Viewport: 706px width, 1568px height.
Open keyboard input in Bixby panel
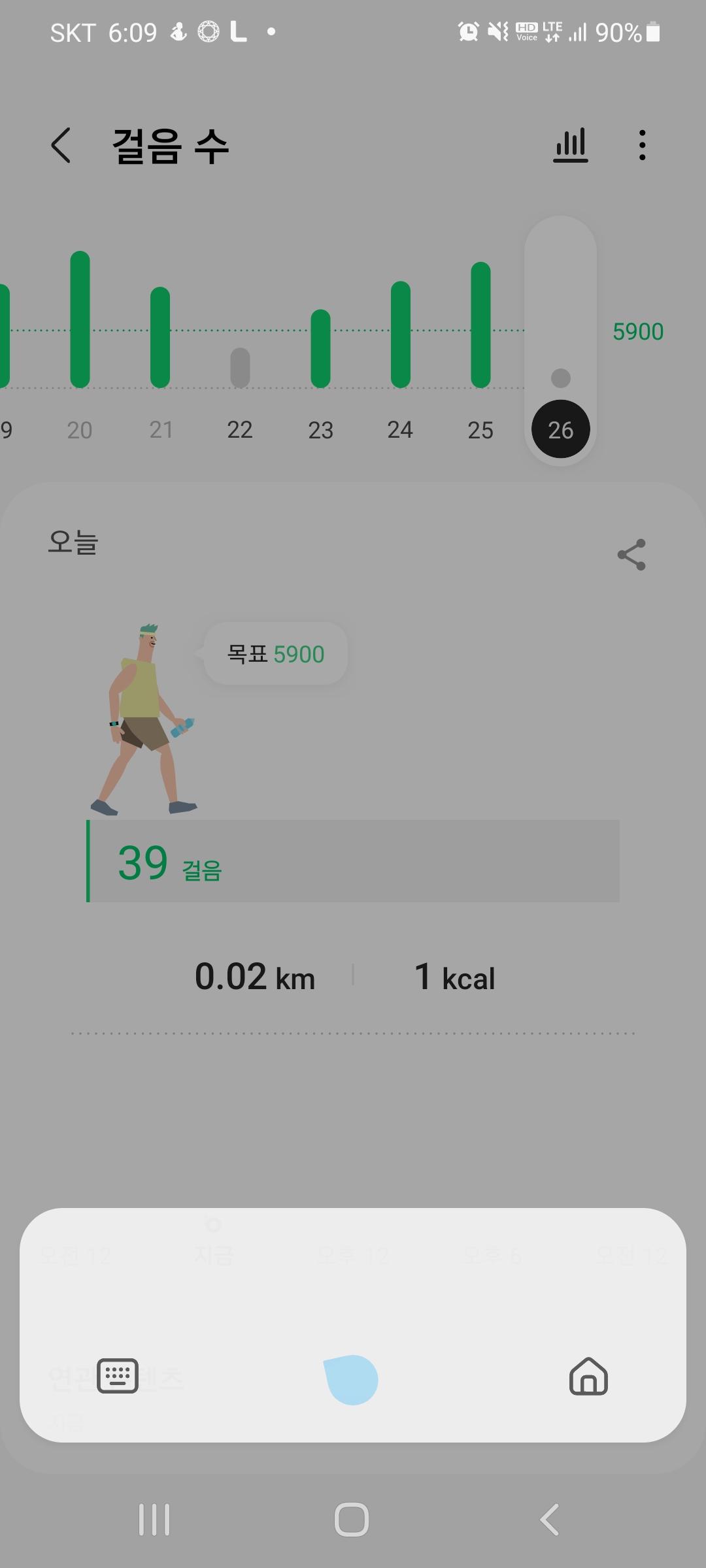(x=118, y=1375)
